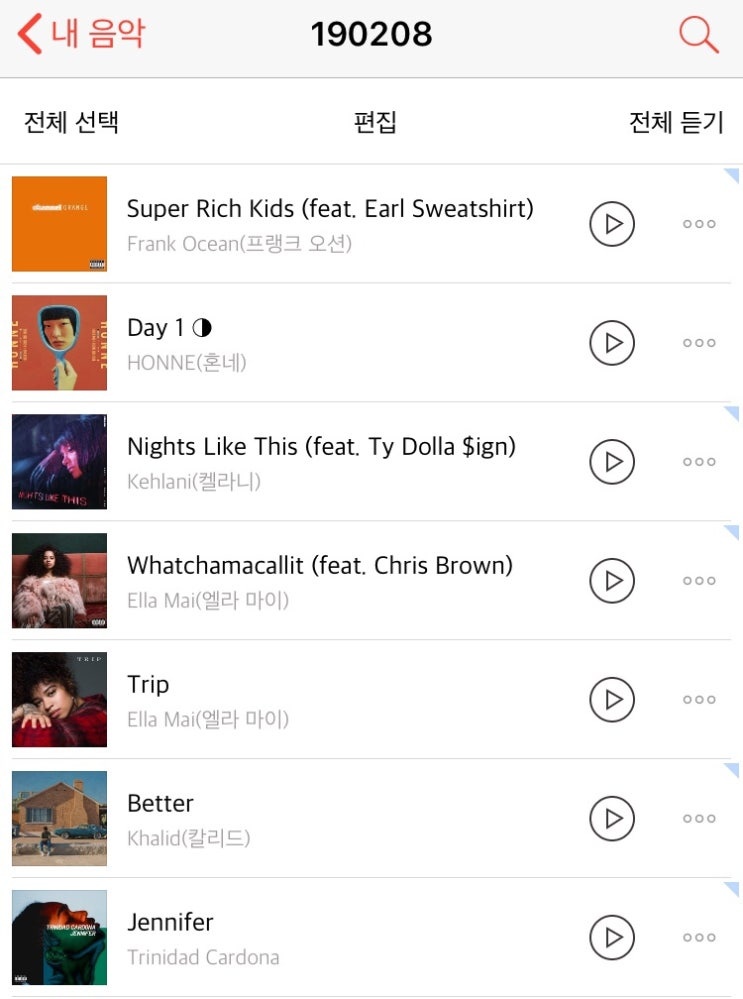Play Jennifer by Trinidad Cardona
Viewport: 743px width, 999px height.
pyautogui.click(x=612, y=938)
